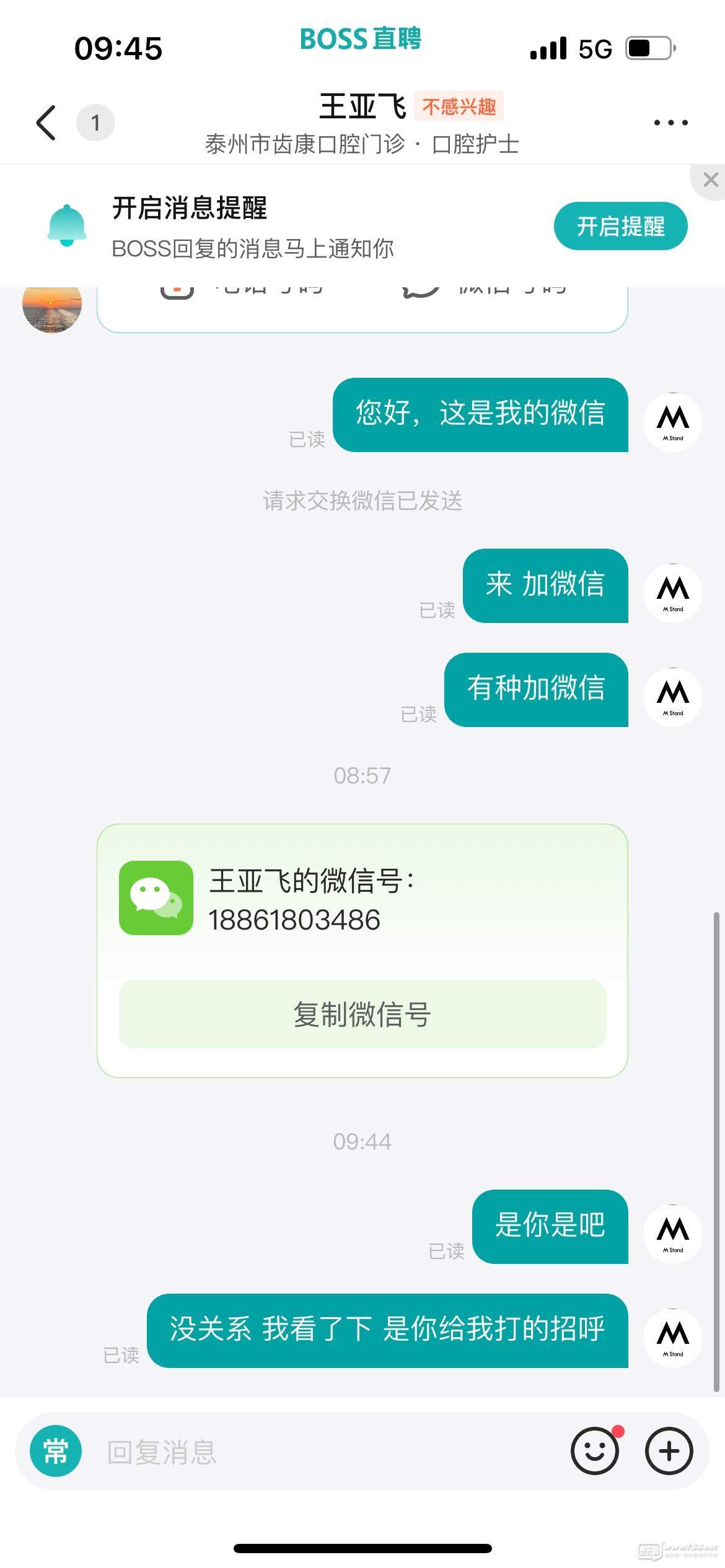View the recruiter's sunset avatar profile
The width and height of the screenshot is (725, 1568).
click(x=52, y=308)
